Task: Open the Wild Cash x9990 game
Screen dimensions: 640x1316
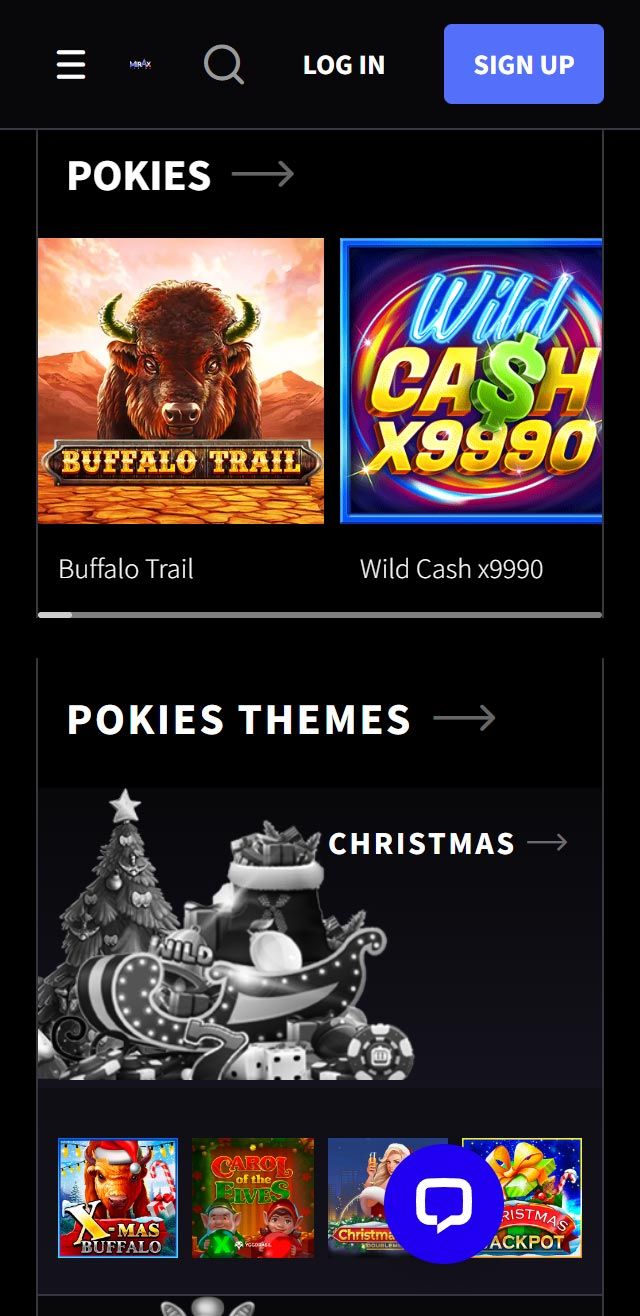Action: click(x=471, y=381)
